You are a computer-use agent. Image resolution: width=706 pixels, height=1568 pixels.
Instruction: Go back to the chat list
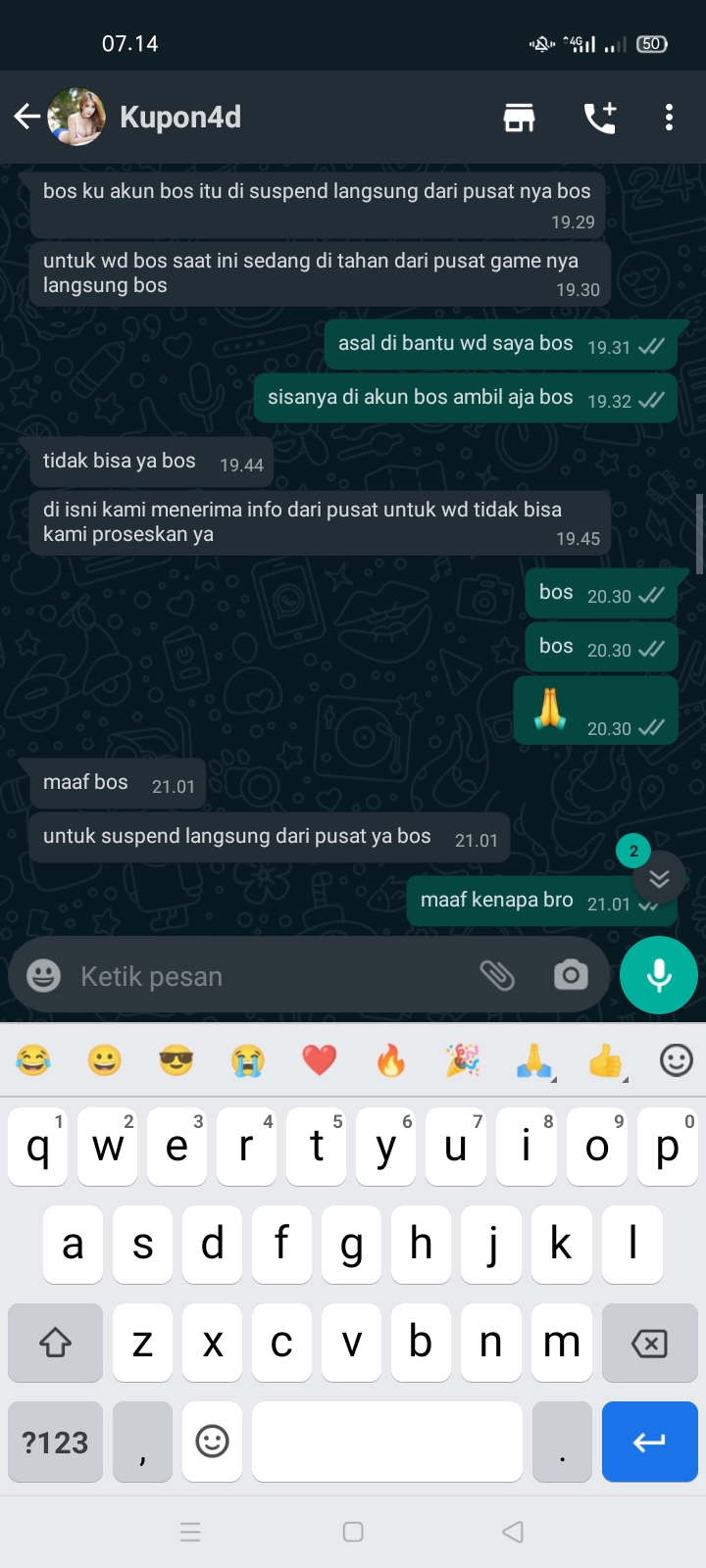(x=26, y=118)
